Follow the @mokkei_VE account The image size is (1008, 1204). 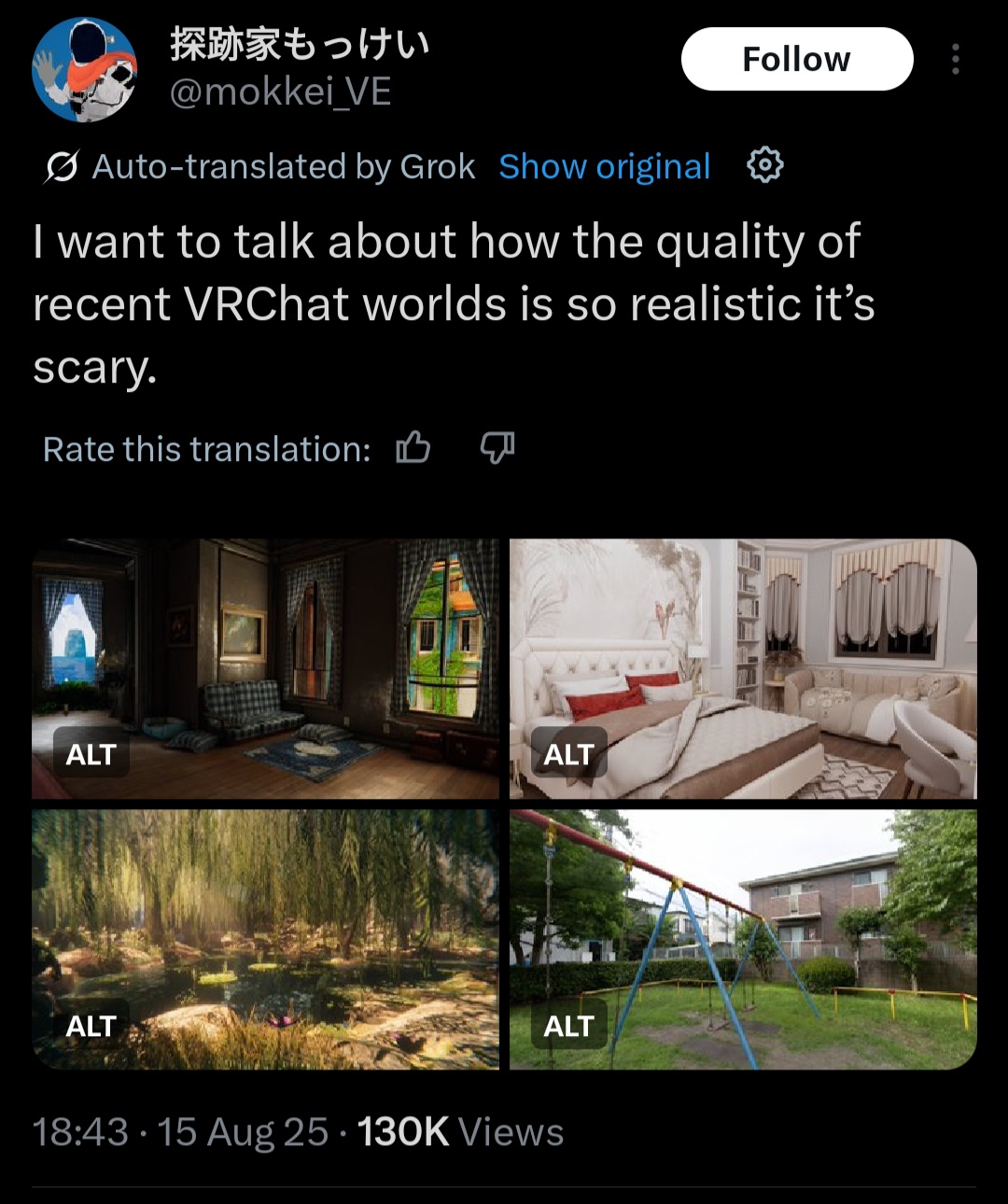tap(796, 59)
